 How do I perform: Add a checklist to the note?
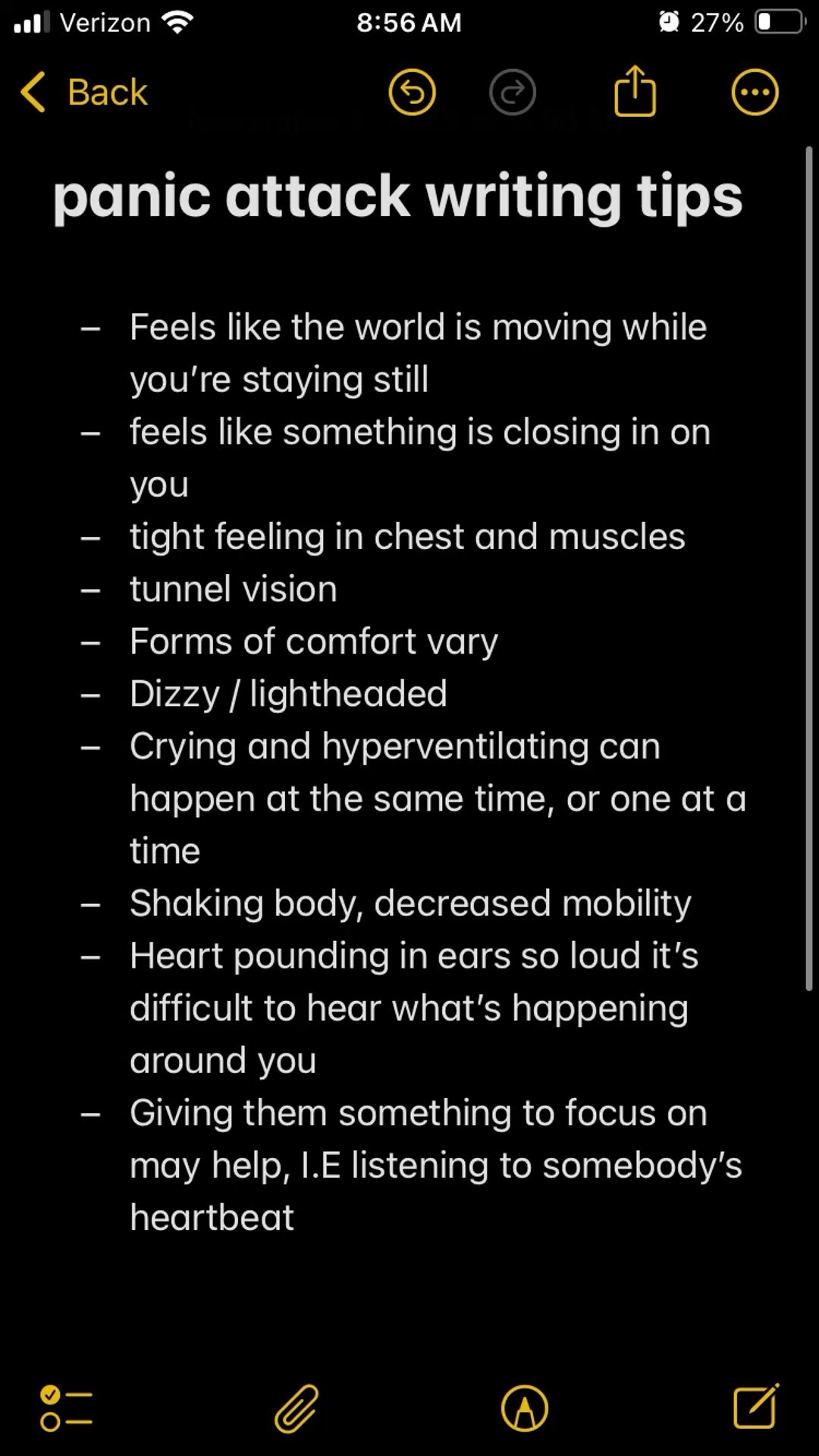[66, 1408]
